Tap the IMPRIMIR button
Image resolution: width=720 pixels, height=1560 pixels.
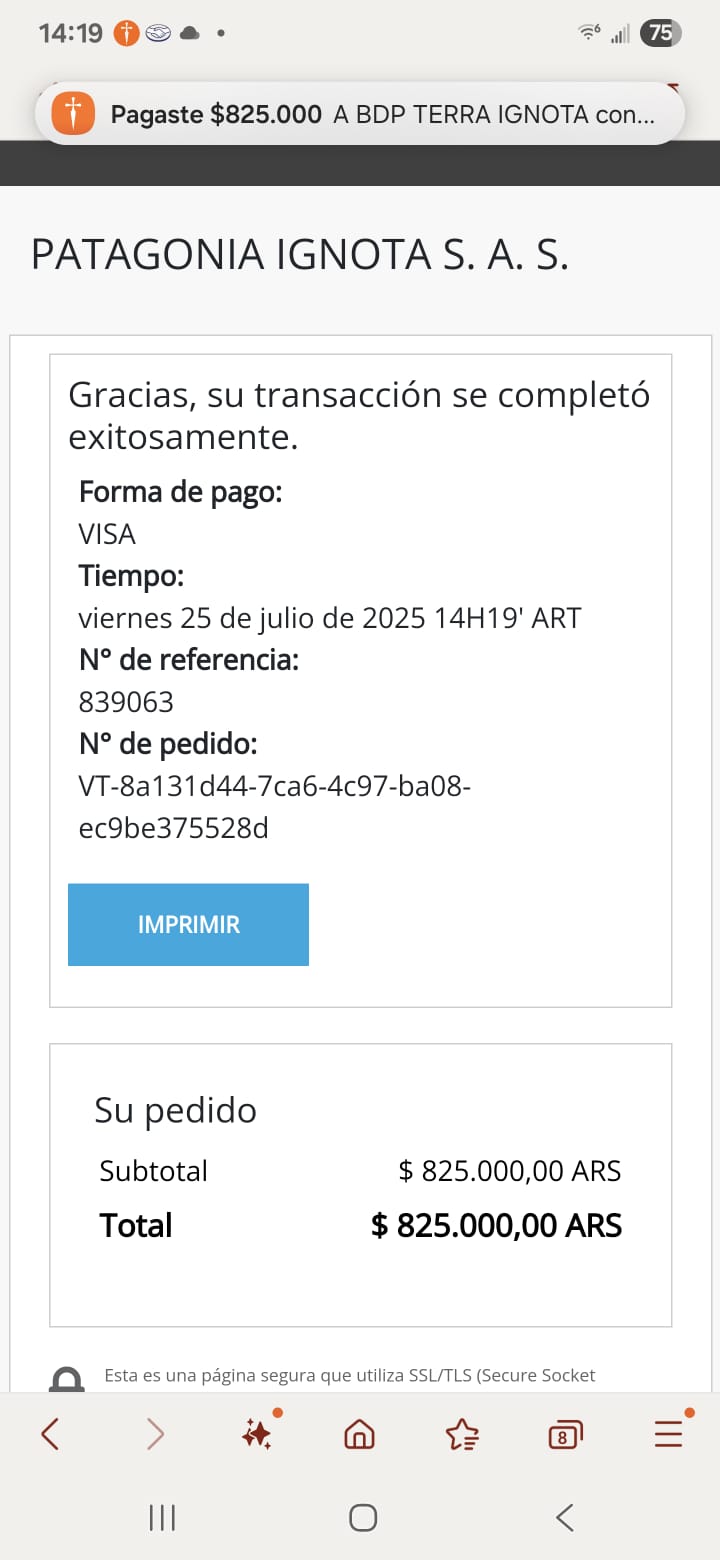tap(188, 924)
